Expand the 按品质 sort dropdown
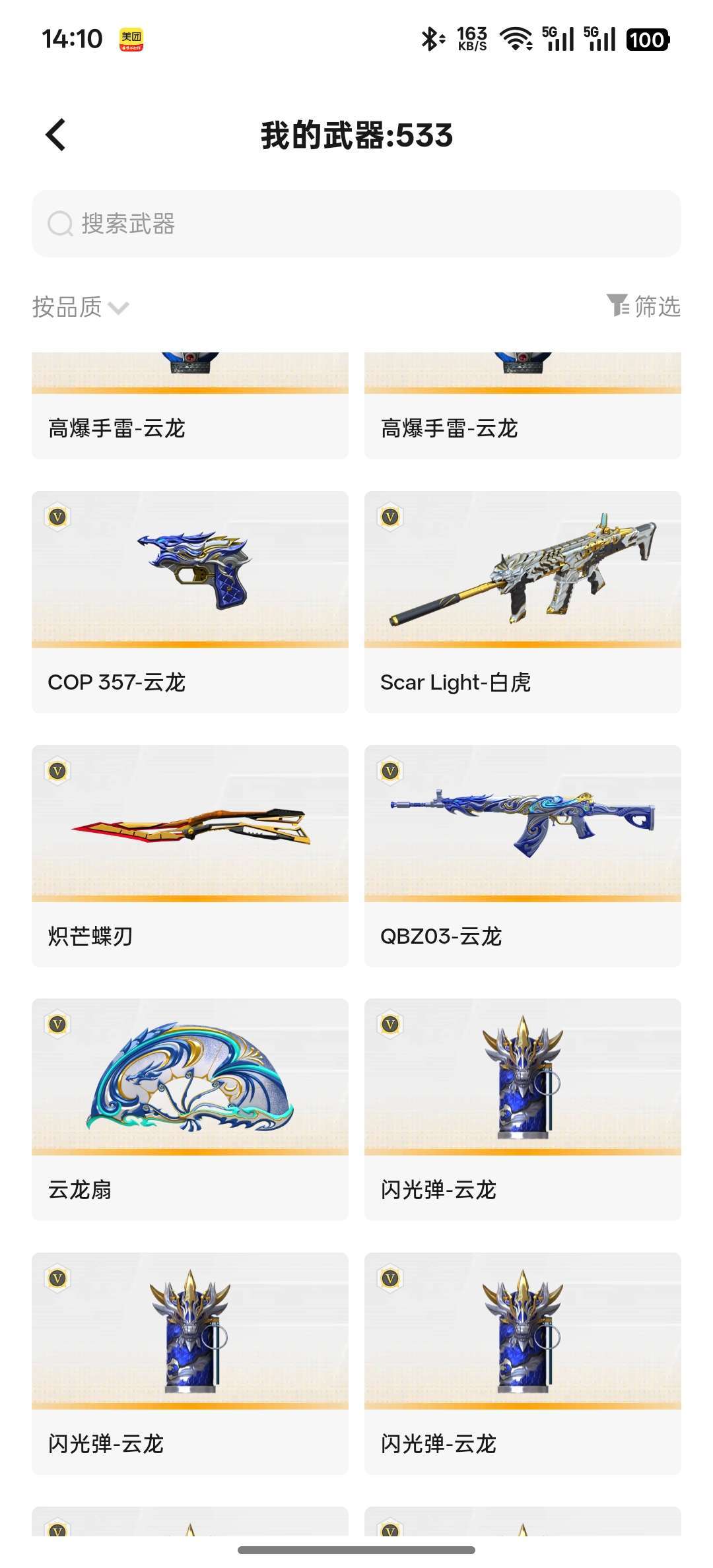The image size is (713, 1568). pyautogui.click(x=81, y=307)
